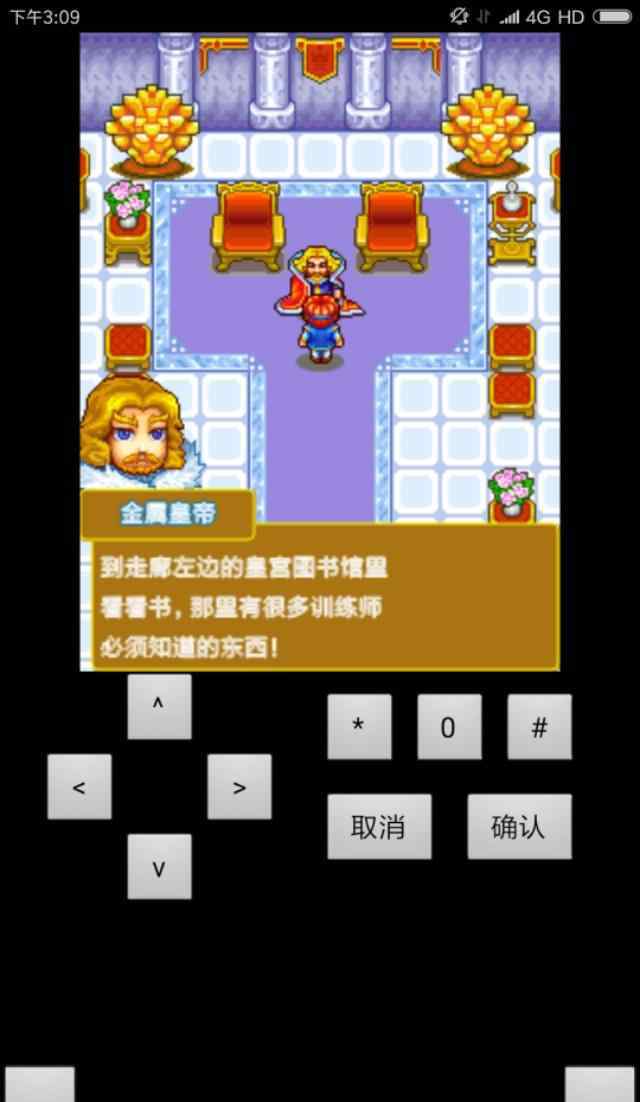Viewport: 640px width, 1102px height.
Task: Tap the asterisk key
Action: point(359,727)
